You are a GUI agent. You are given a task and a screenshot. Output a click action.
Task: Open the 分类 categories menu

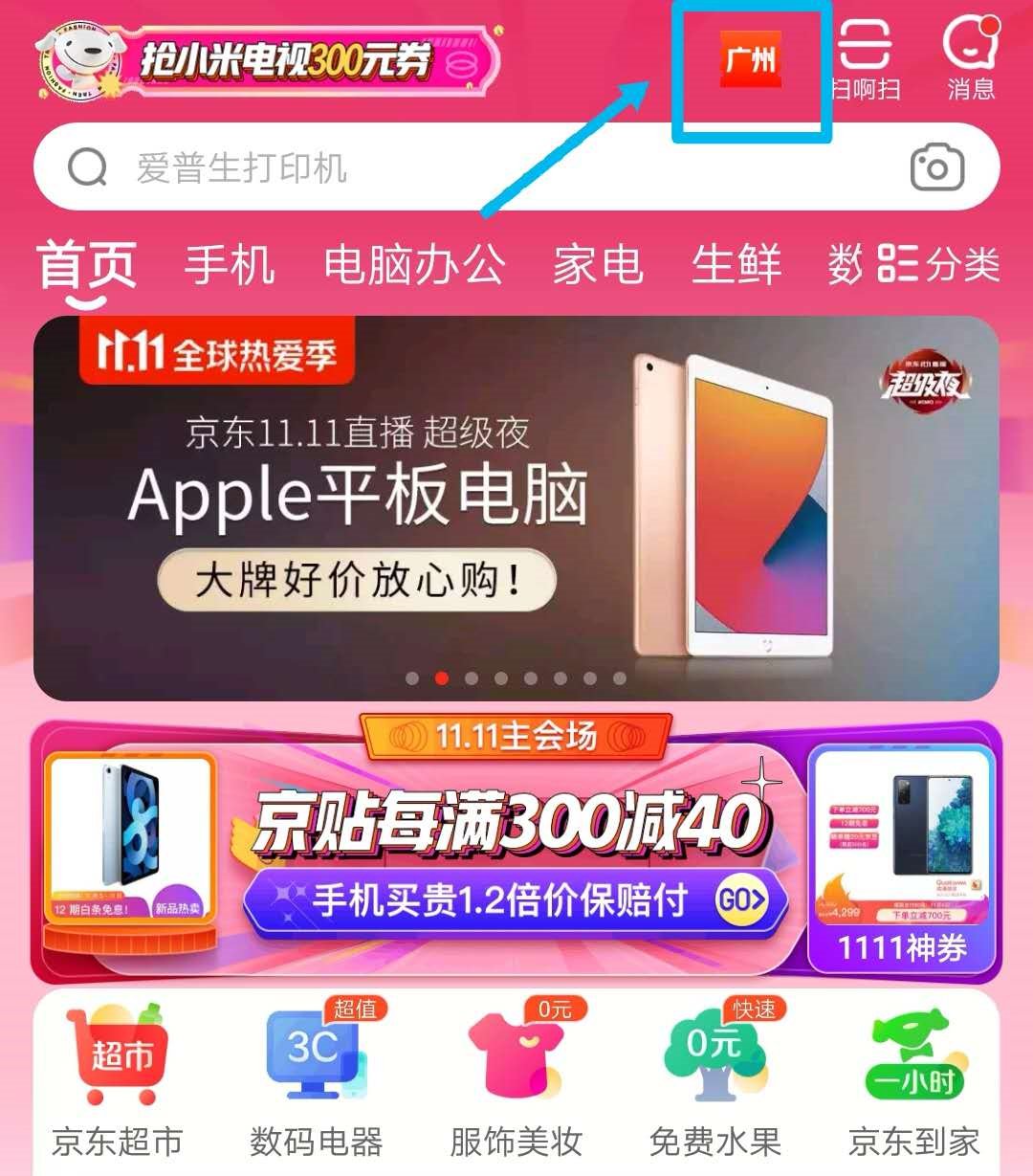[x=938, y=265]
